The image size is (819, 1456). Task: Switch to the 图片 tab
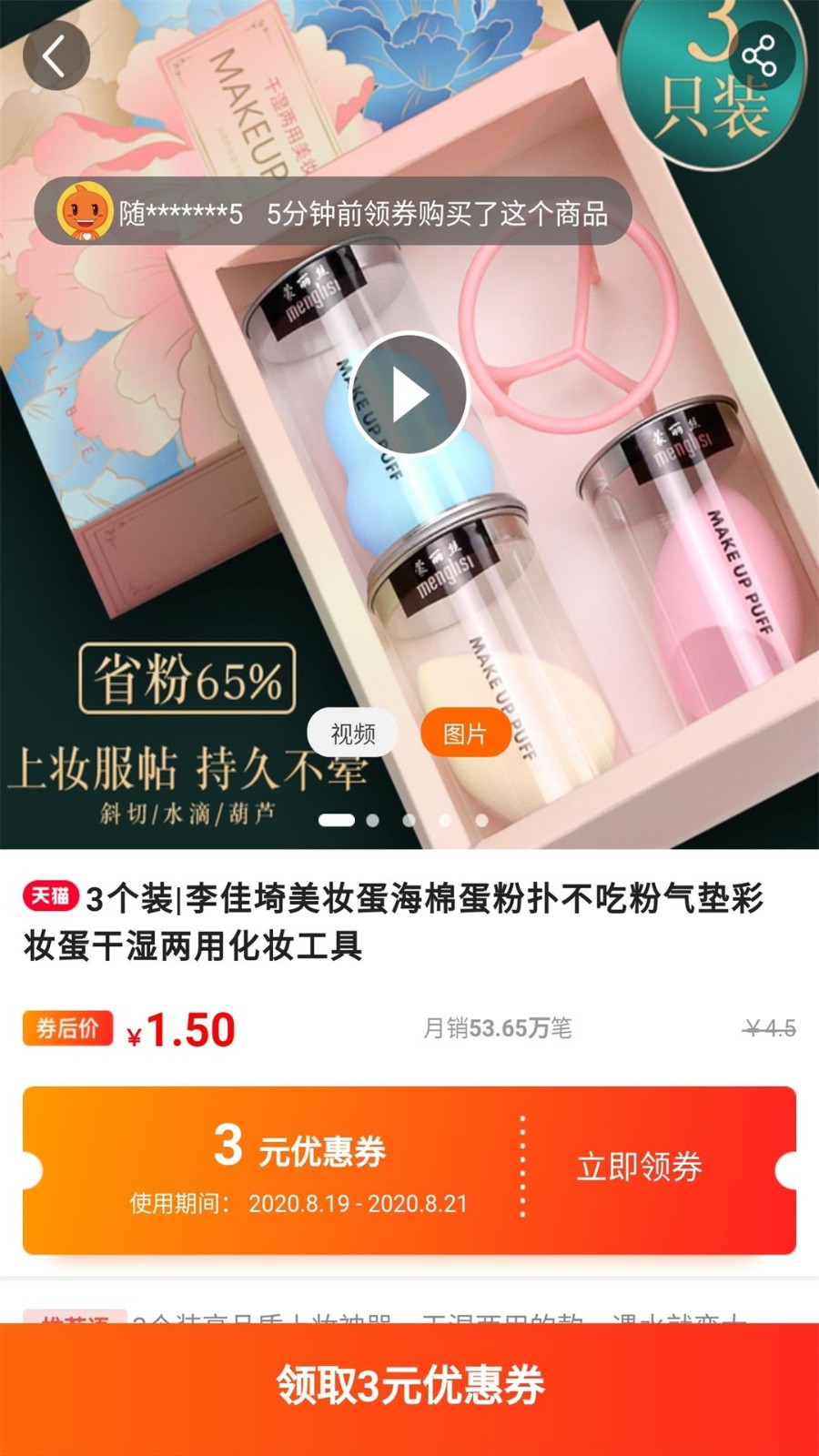pos(464,733)
